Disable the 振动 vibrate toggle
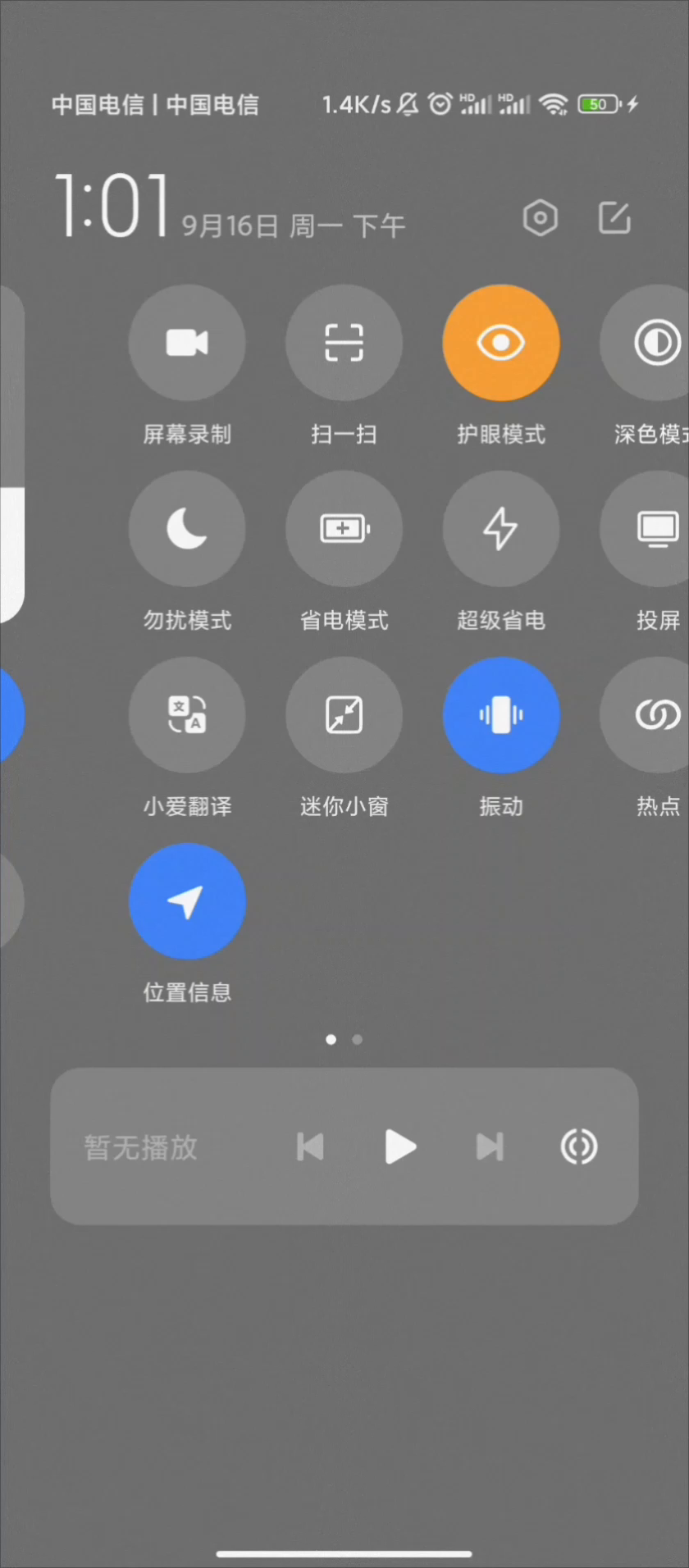The height and width of the screenshot is (1568, 689). pyautogui.click(x=501, y=715)
